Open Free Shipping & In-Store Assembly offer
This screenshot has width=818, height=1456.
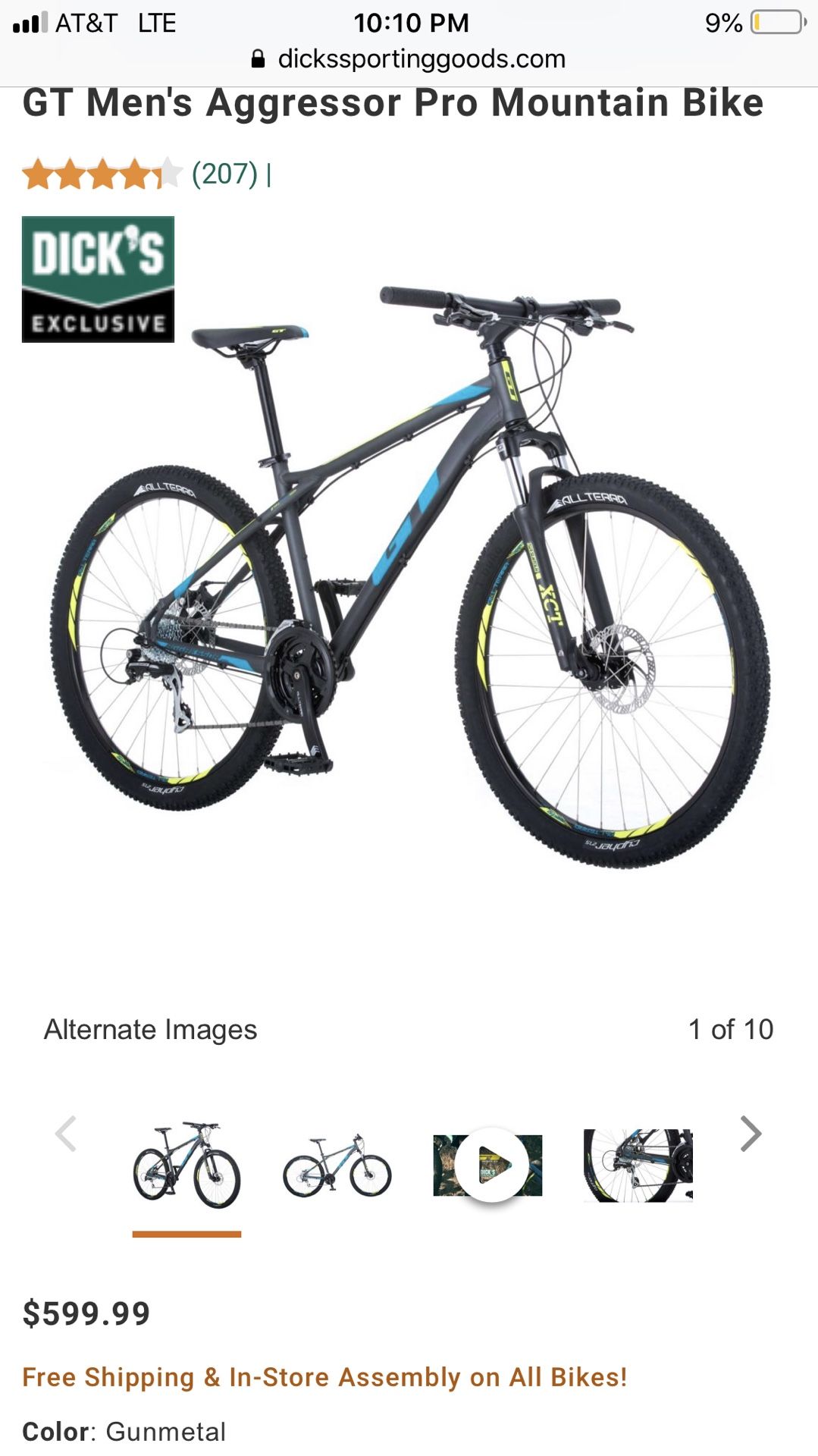[x=324, y=1376]
